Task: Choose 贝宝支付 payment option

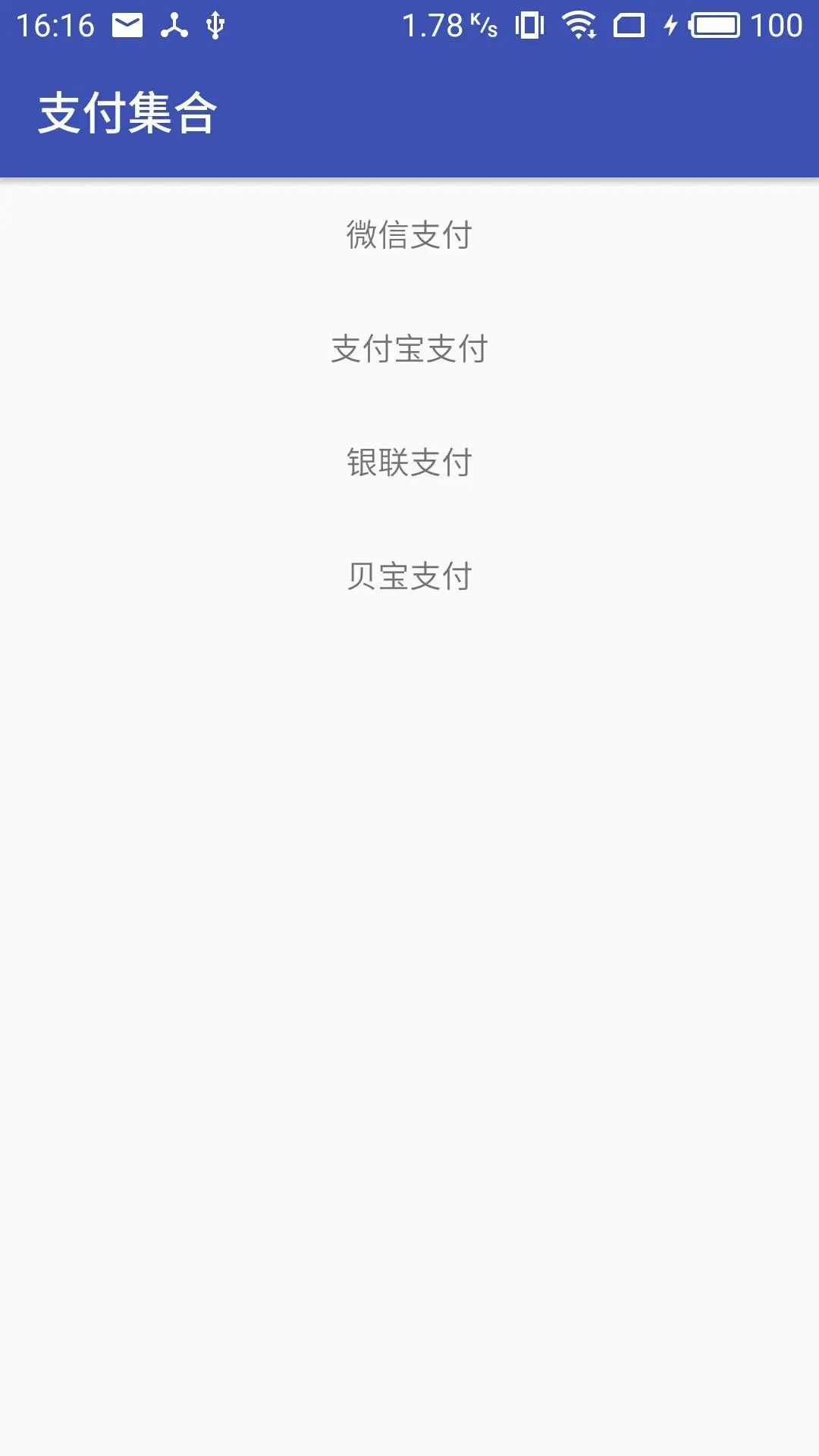Action: [409, 574]
